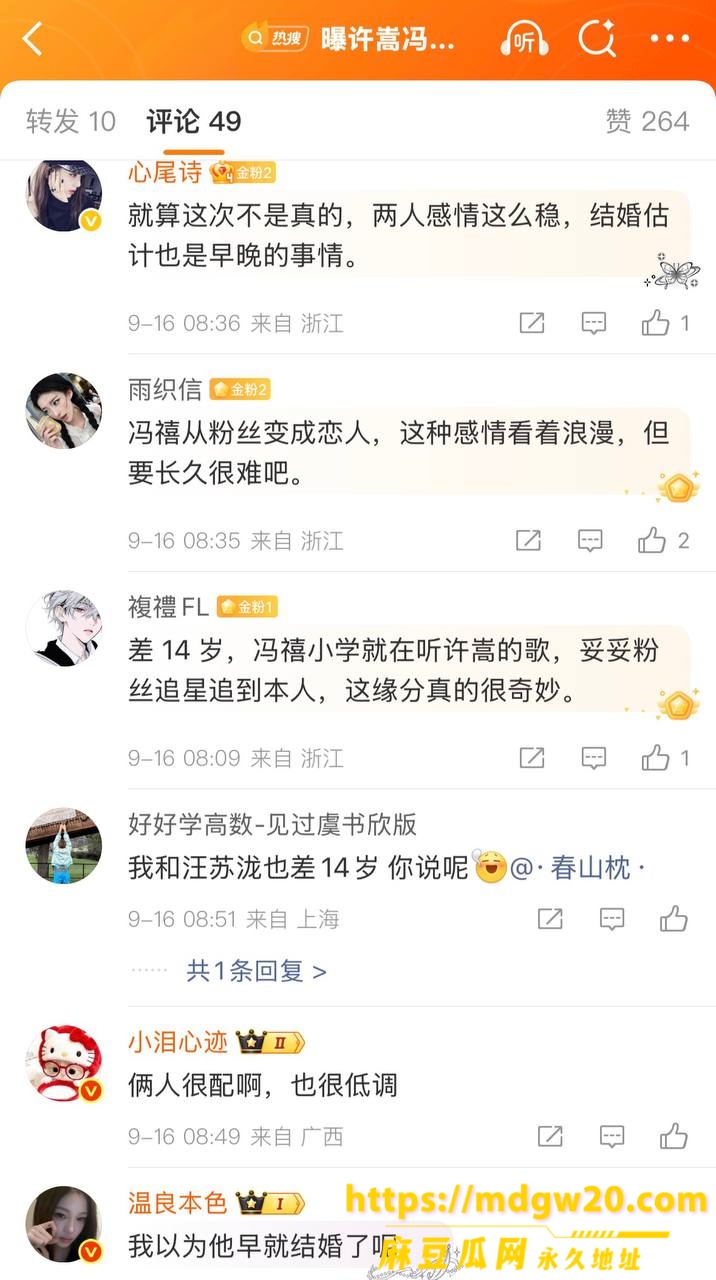Like 好好学高数's comment
Image resolution: width=716 pixels, height=1280 pixels.
coord(674,919)
